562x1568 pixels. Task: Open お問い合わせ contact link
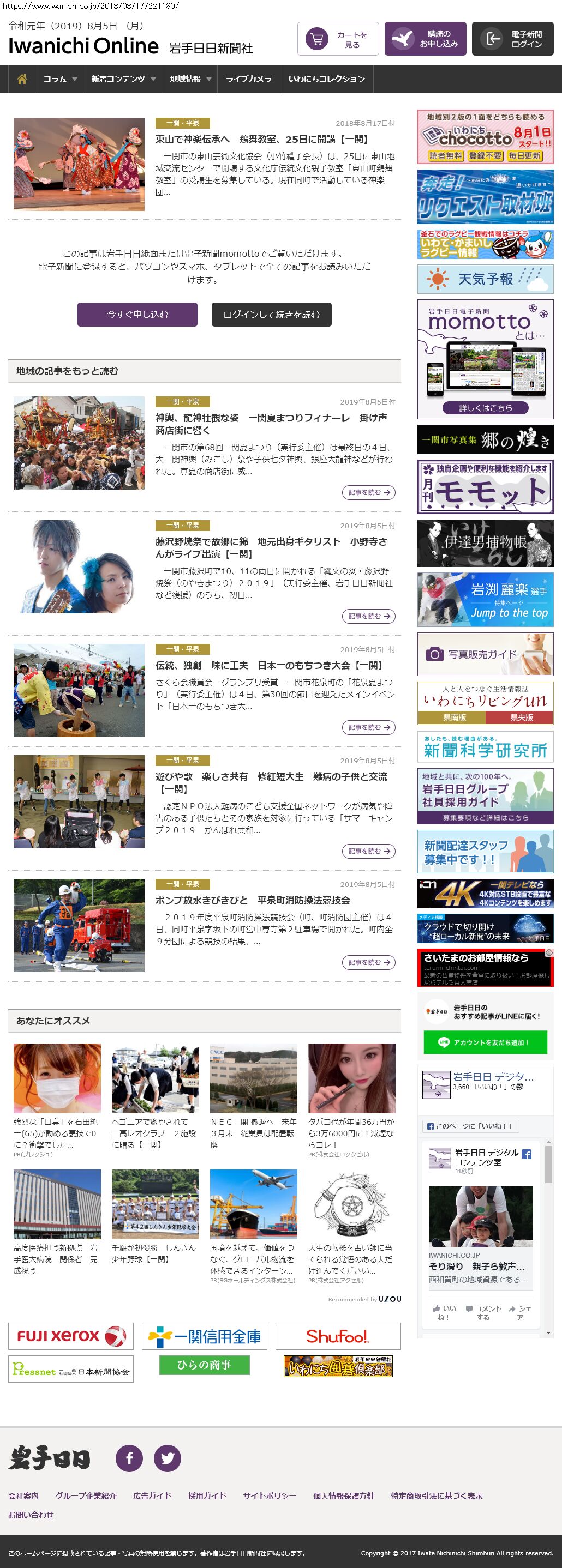31,1515
